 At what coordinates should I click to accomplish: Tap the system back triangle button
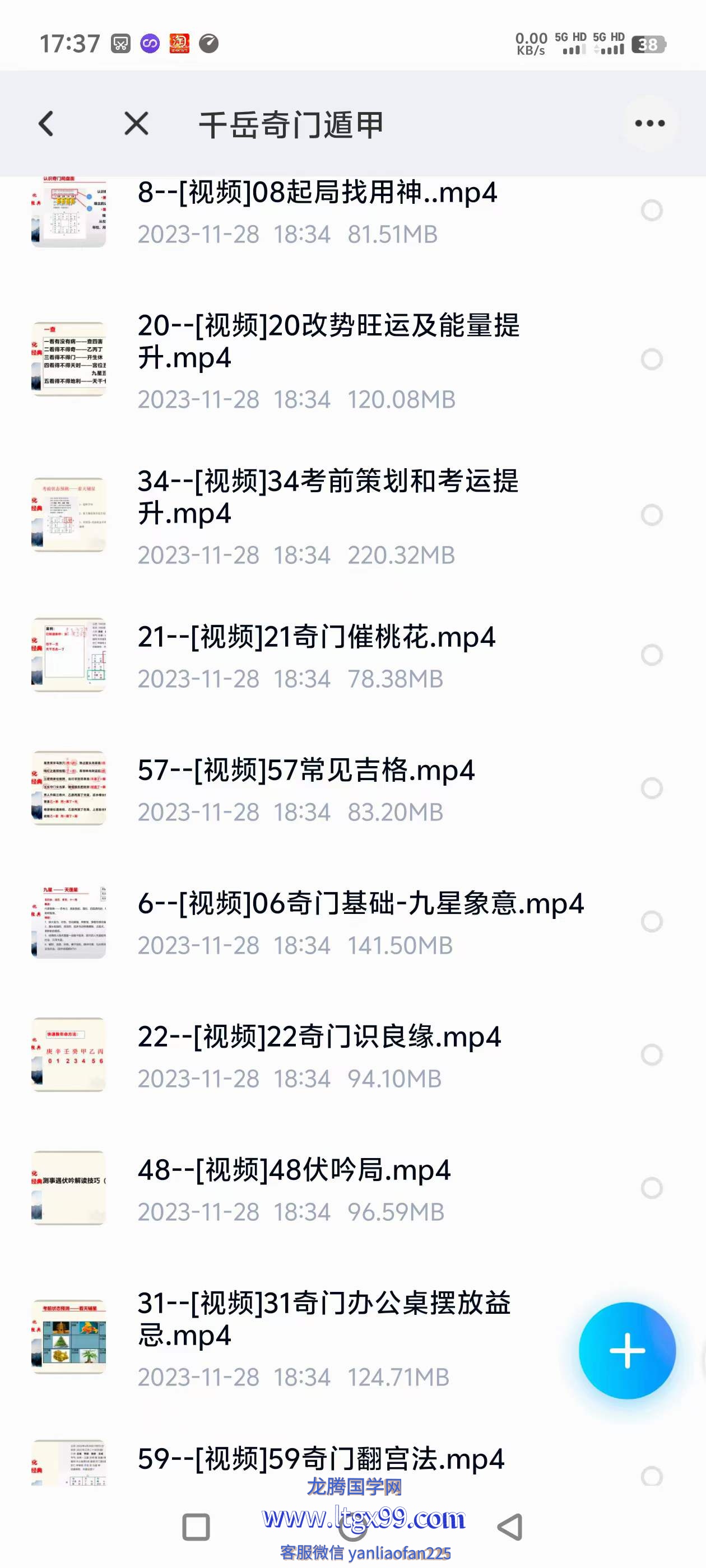pos(510,1527)
